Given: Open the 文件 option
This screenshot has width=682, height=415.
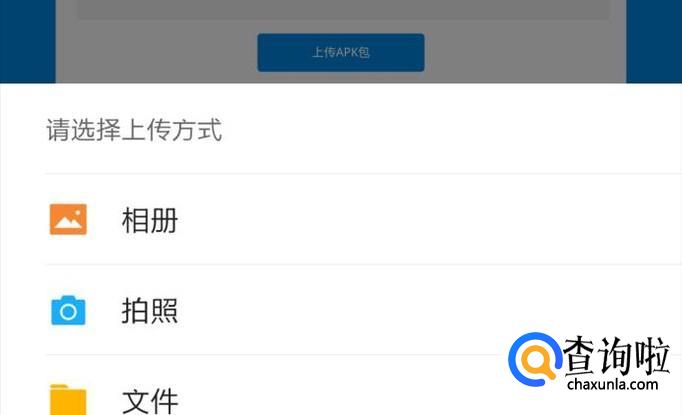Looking at the screenshot, I should pyautogui.click(x=363, y=385).
